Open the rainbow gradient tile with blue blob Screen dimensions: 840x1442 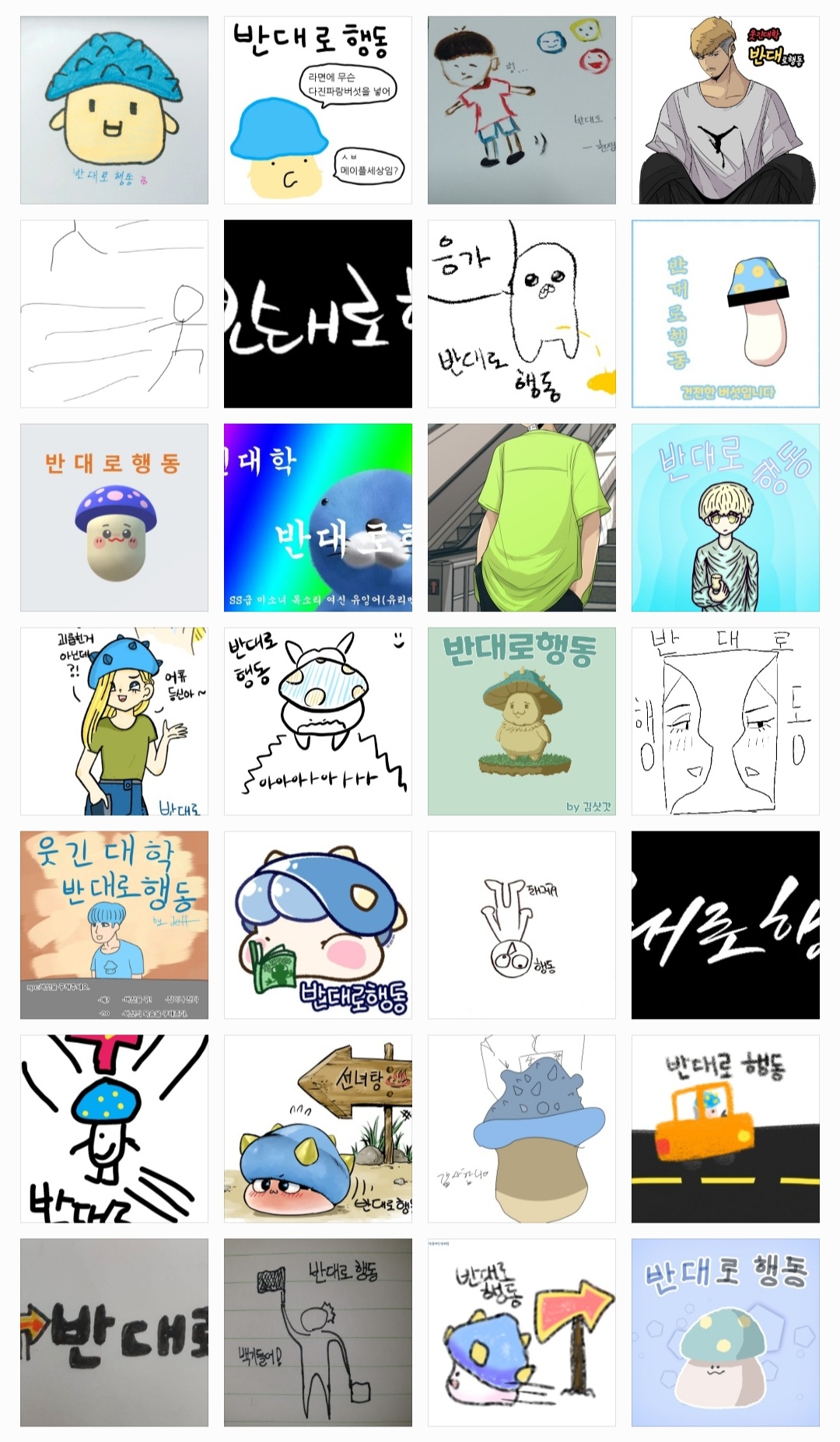click(318, 518)
